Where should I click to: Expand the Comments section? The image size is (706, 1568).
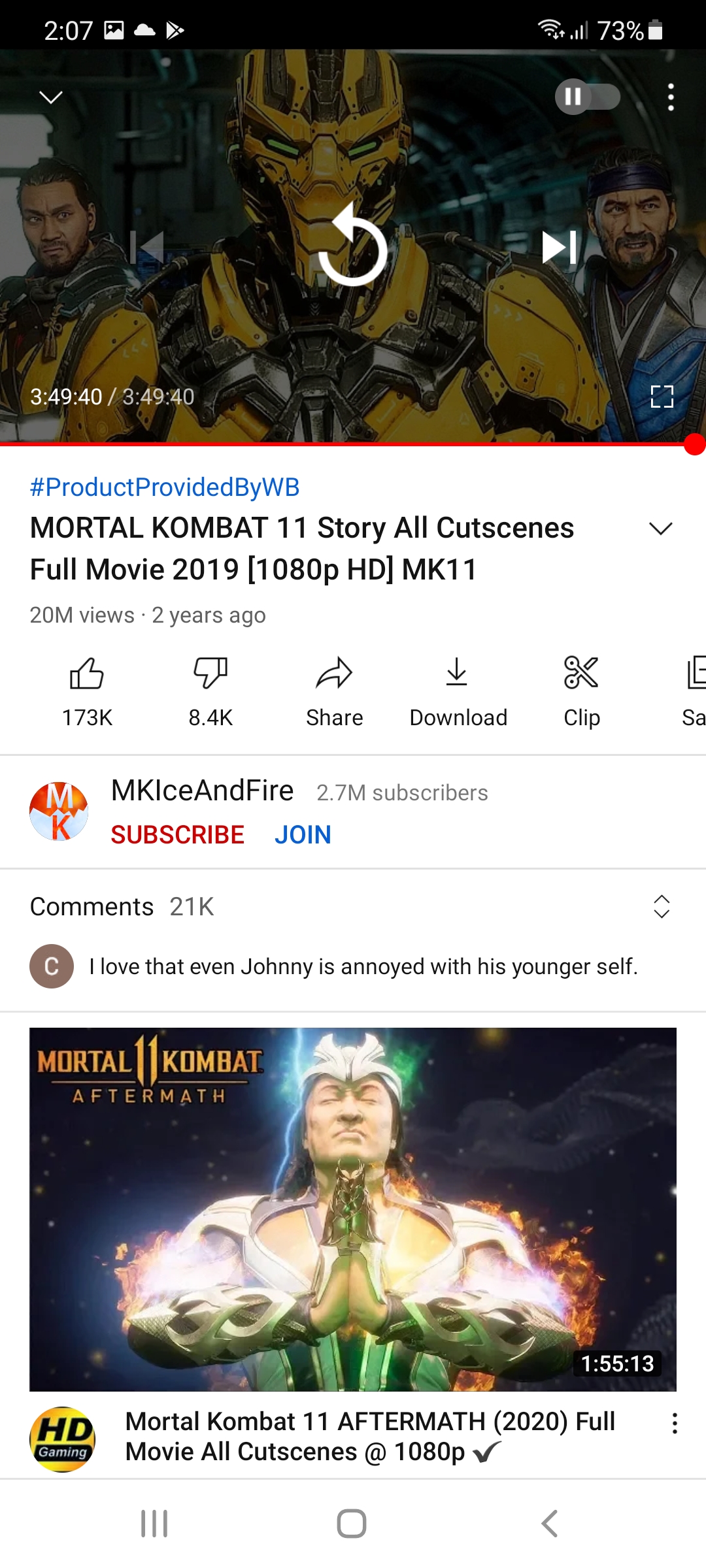[x=662, y=906]
